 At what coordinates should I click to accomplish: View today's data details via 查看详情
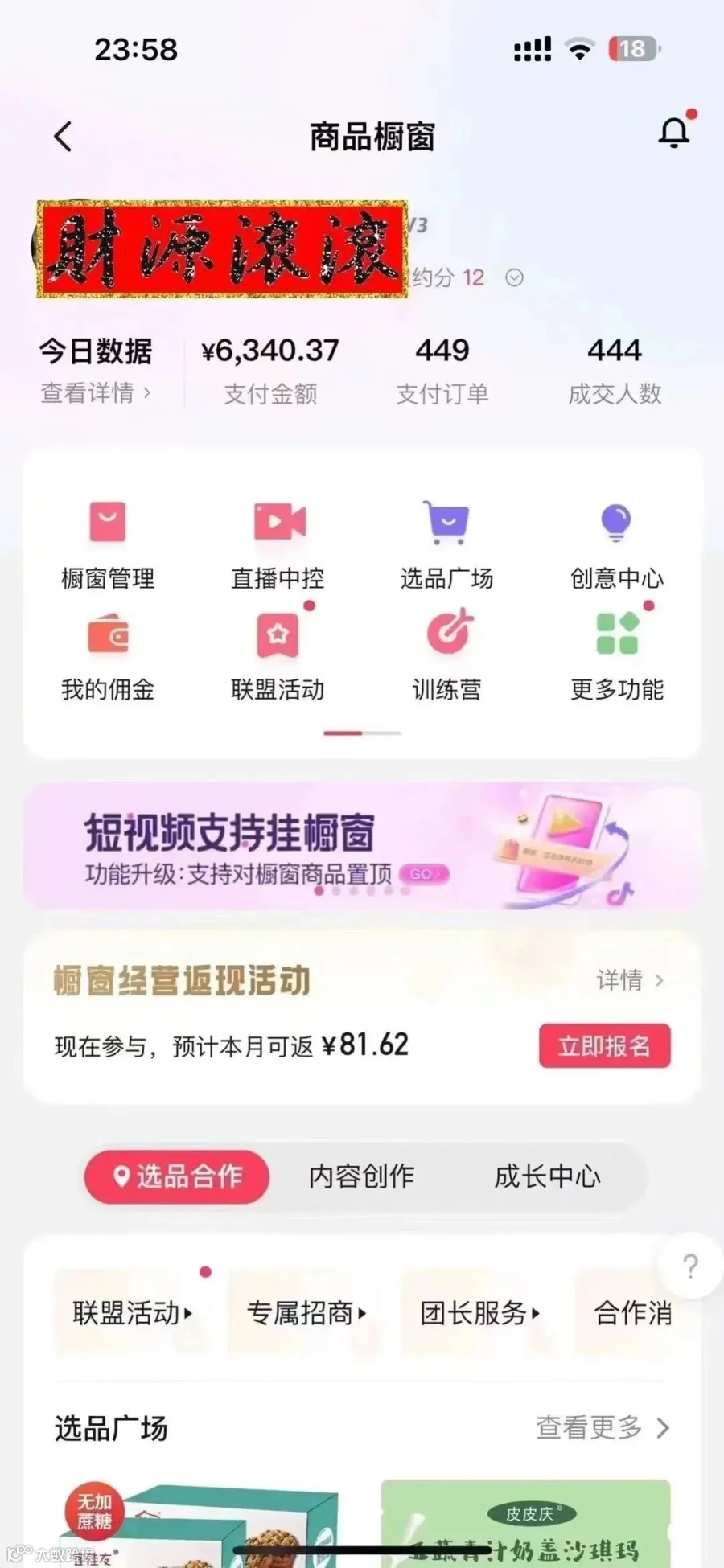point(96,393)
